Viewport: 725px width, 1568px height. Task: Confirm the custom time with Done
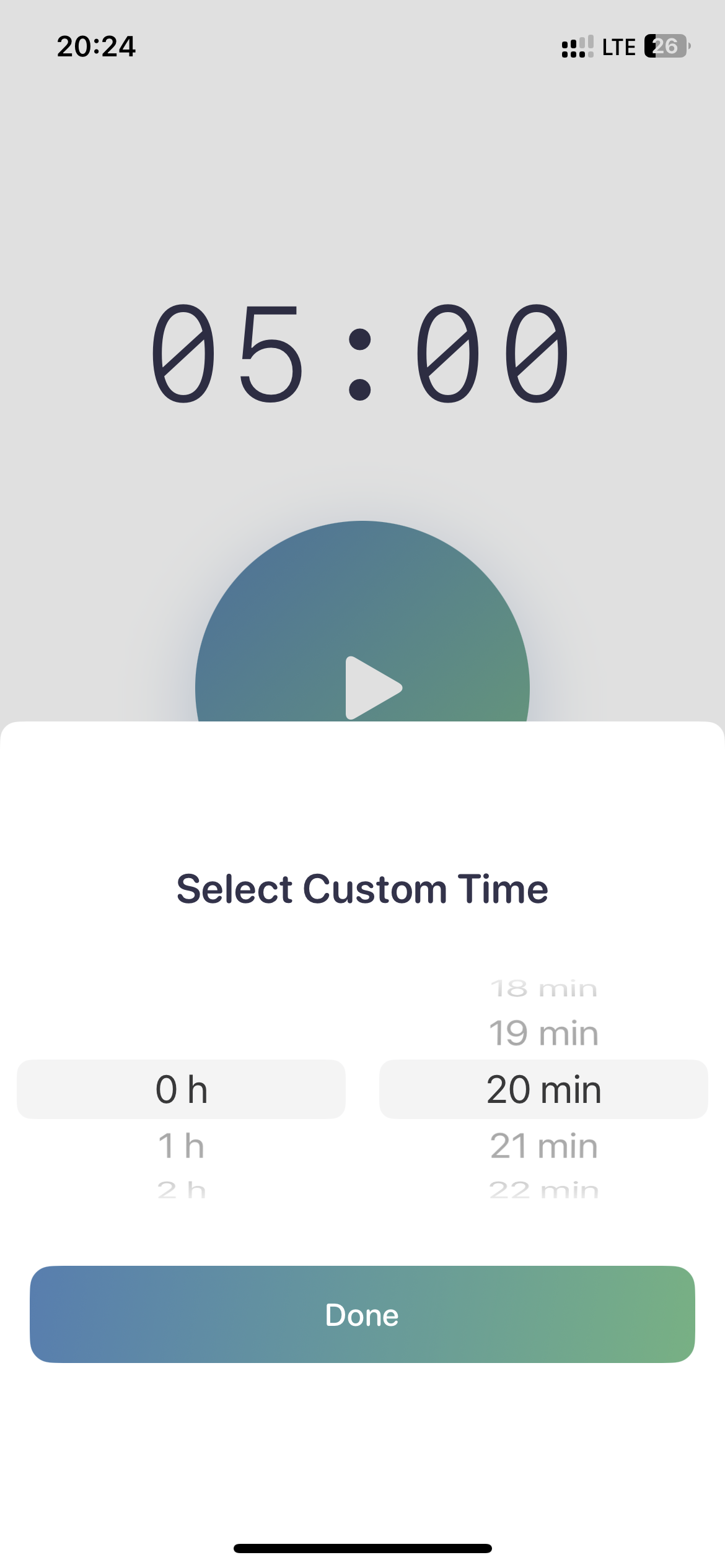click(362, 1314)
